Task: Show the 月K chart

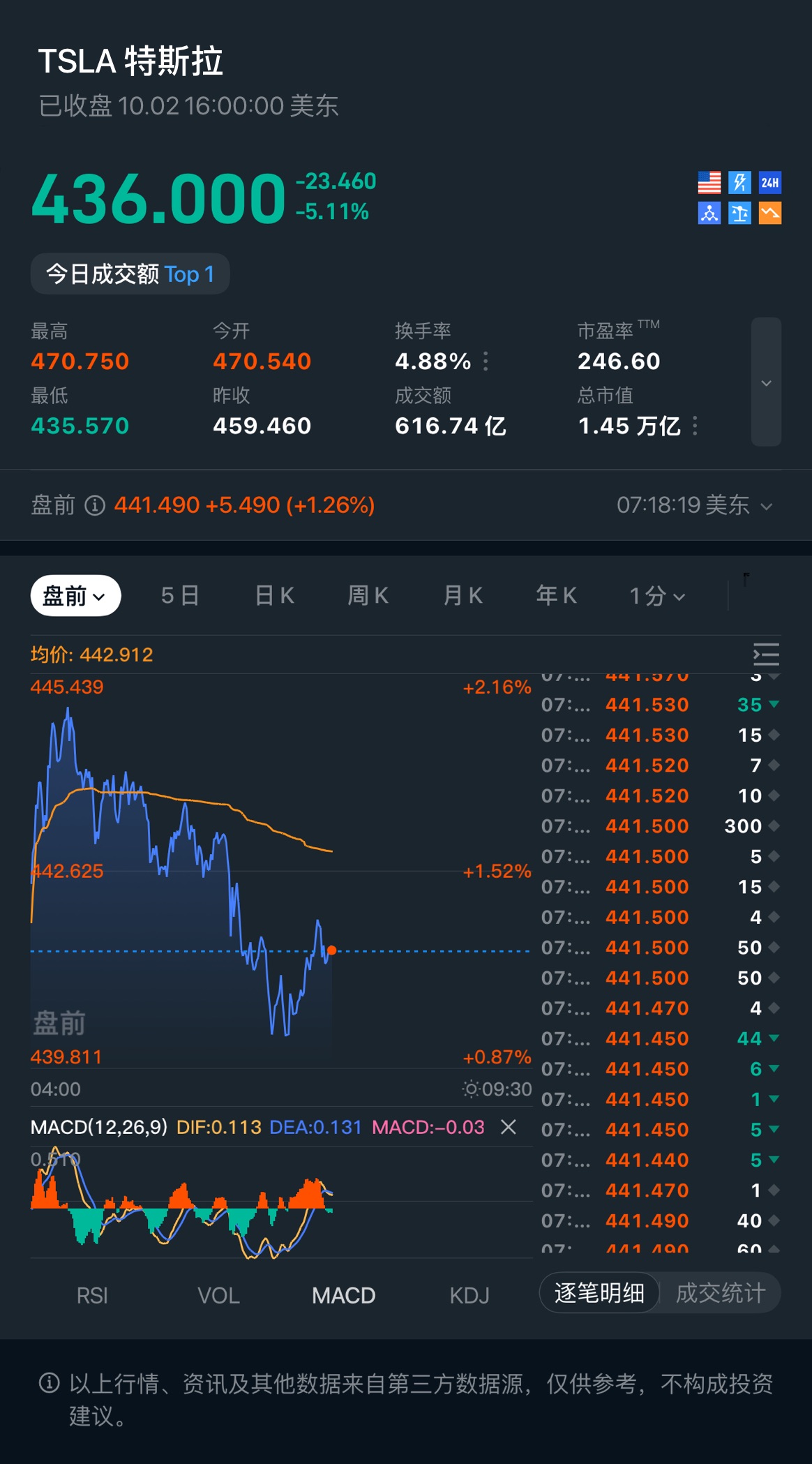Action: 463,596
